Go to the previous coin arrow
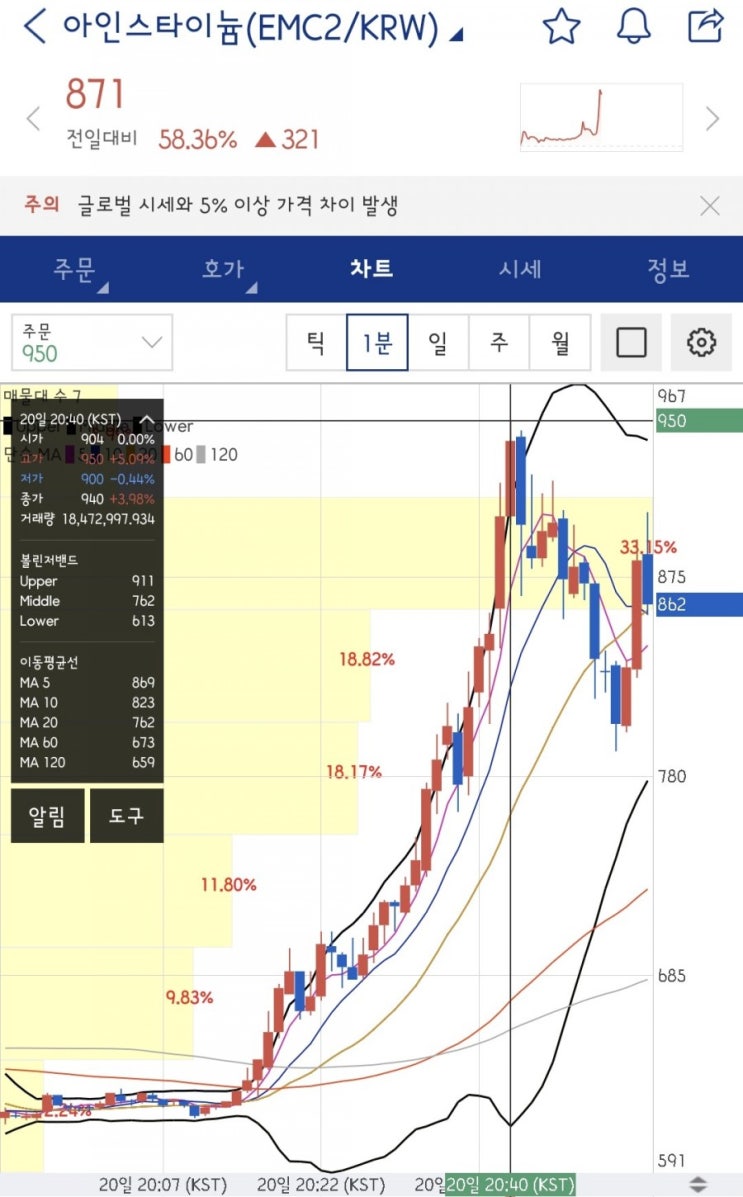 click(x=33, y=118)
